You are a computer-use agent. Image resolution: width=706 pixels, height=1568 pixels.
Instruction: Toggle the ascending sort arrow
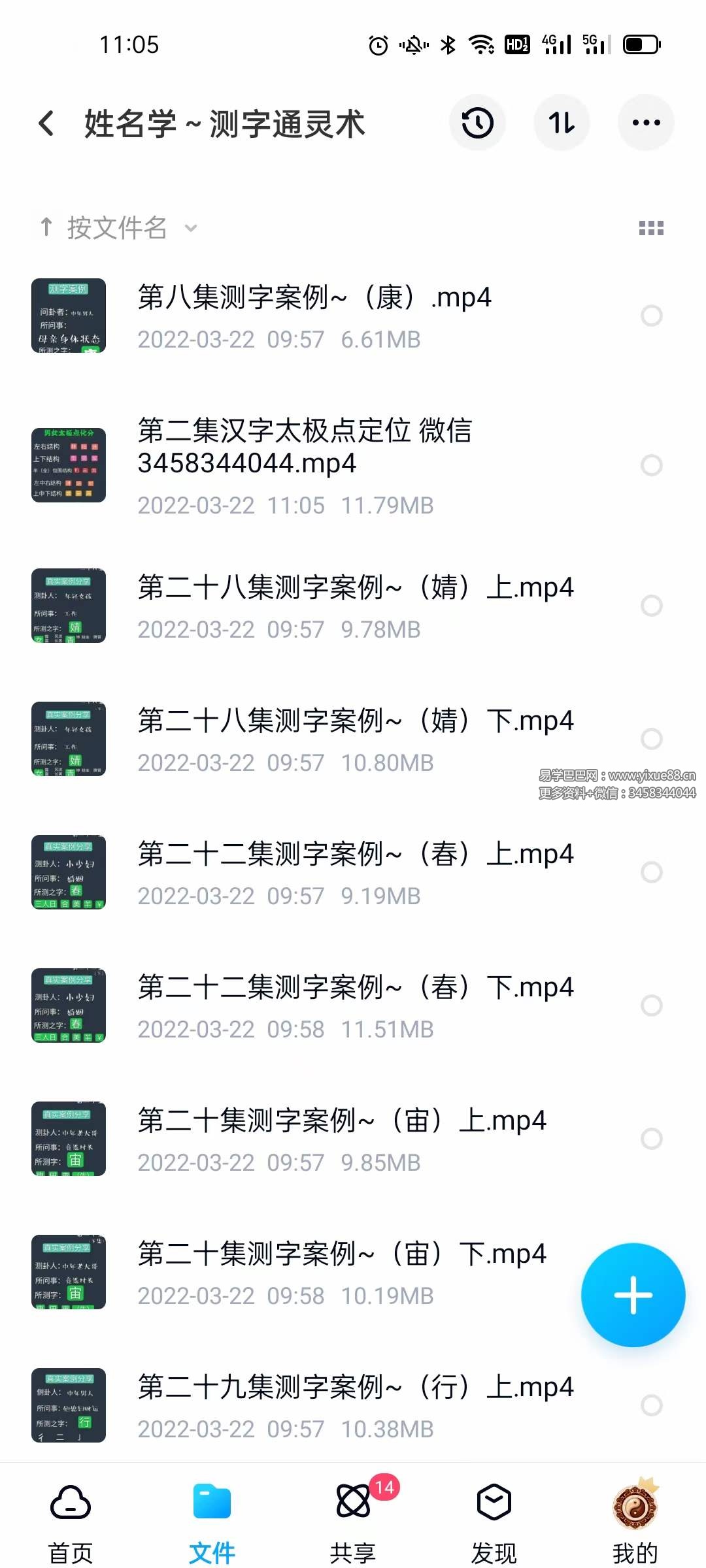coord(46,225)
